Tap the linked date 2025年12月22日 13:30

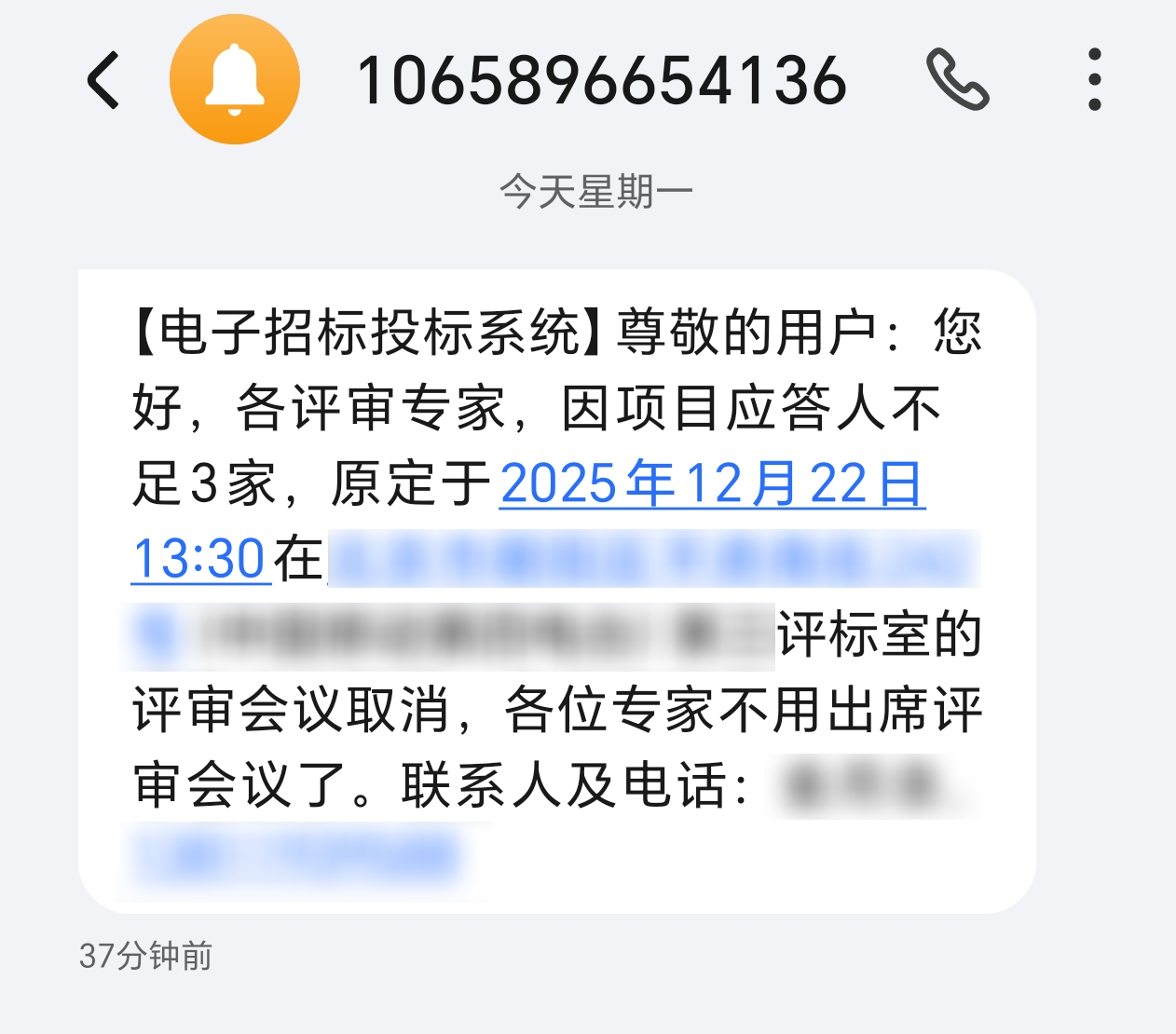point(712,484)
